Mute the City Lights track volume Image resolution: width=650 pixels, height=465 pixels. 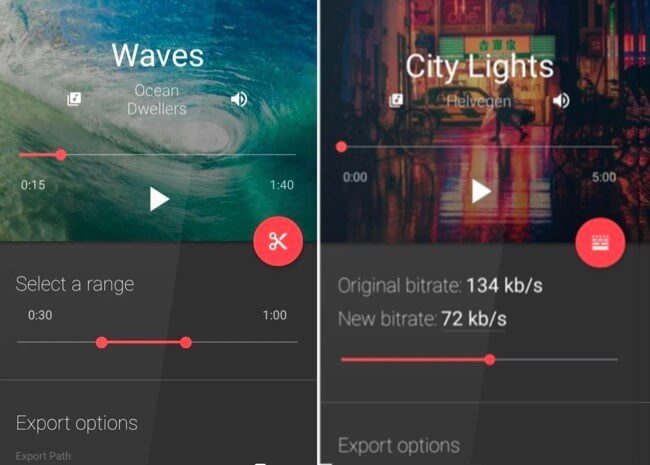pos(561,100)
